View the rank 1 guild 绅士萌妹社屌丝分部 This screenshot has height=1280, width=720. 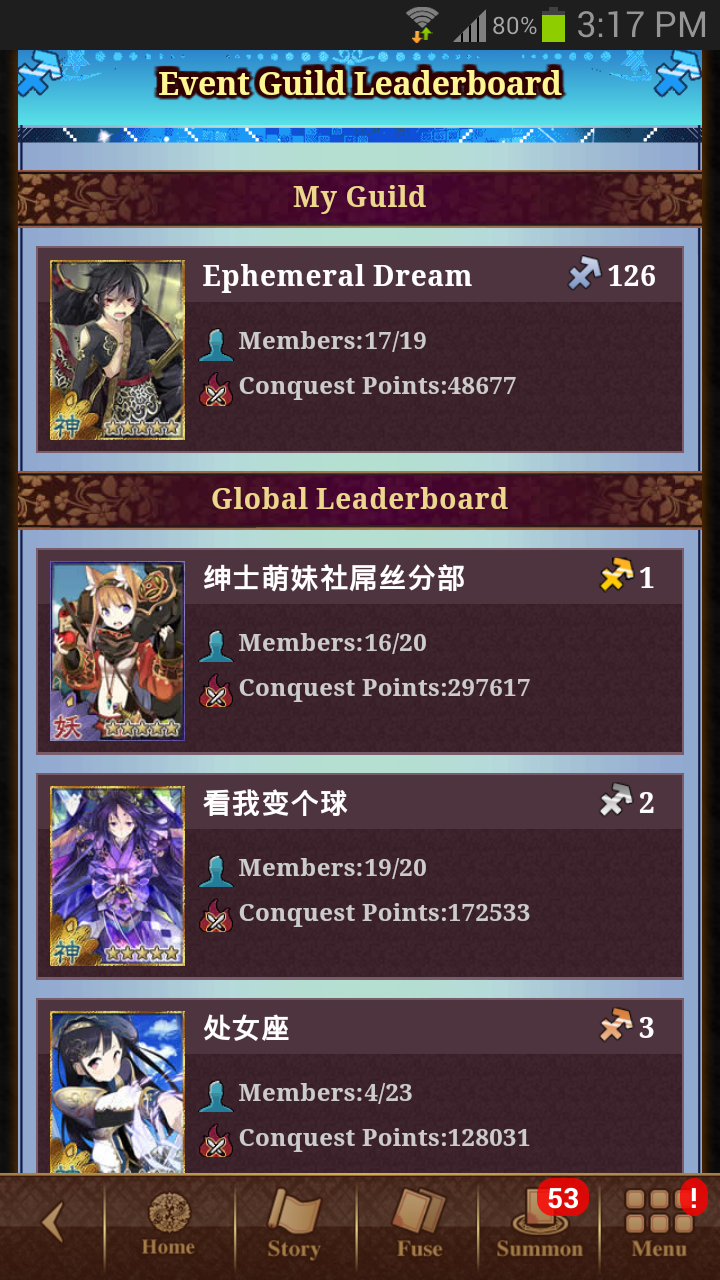360,651
